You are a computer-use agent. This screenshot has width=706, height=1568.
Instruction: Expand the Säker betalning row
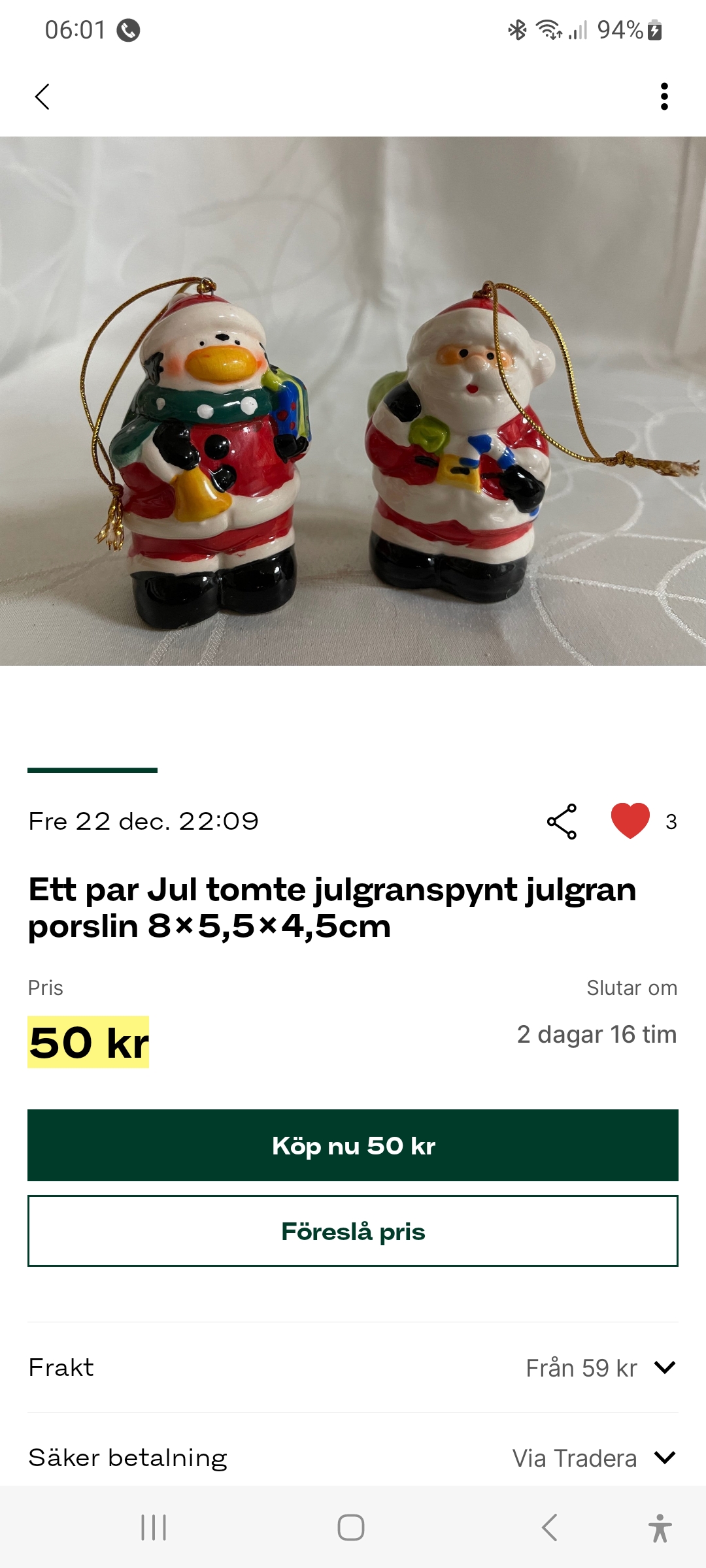coord(664,1458)
